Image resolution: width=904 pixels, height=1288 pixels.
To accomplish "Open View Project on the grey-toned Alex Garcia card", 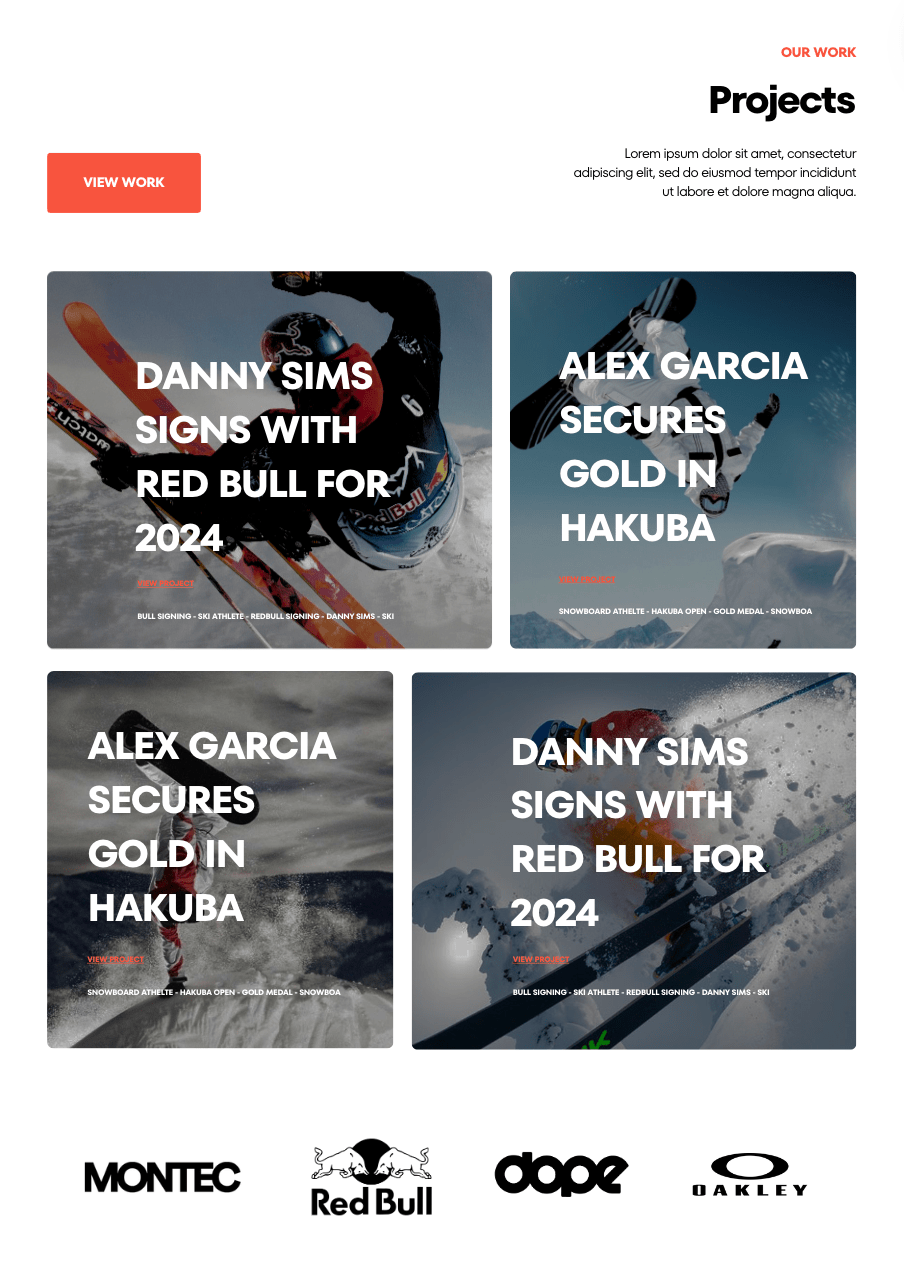I will (116, 959).
